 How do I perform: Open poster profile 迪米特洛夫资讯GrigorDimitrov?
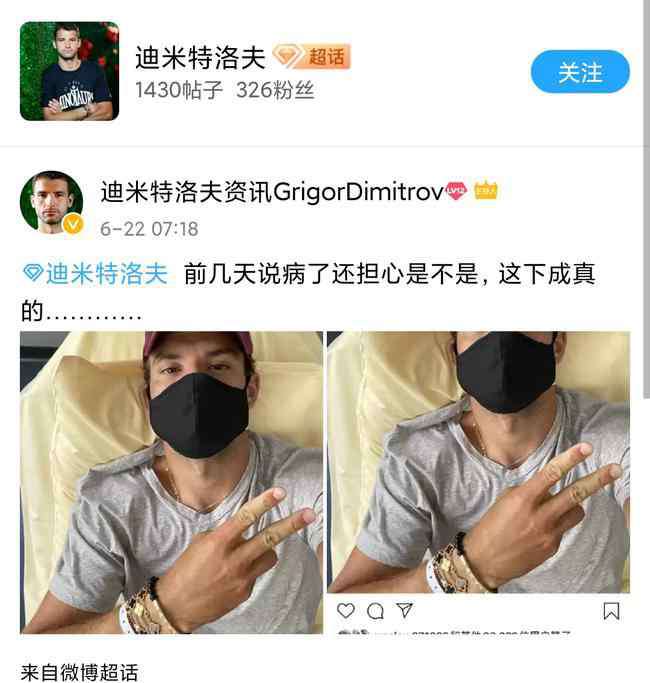(x=271, y=192)
